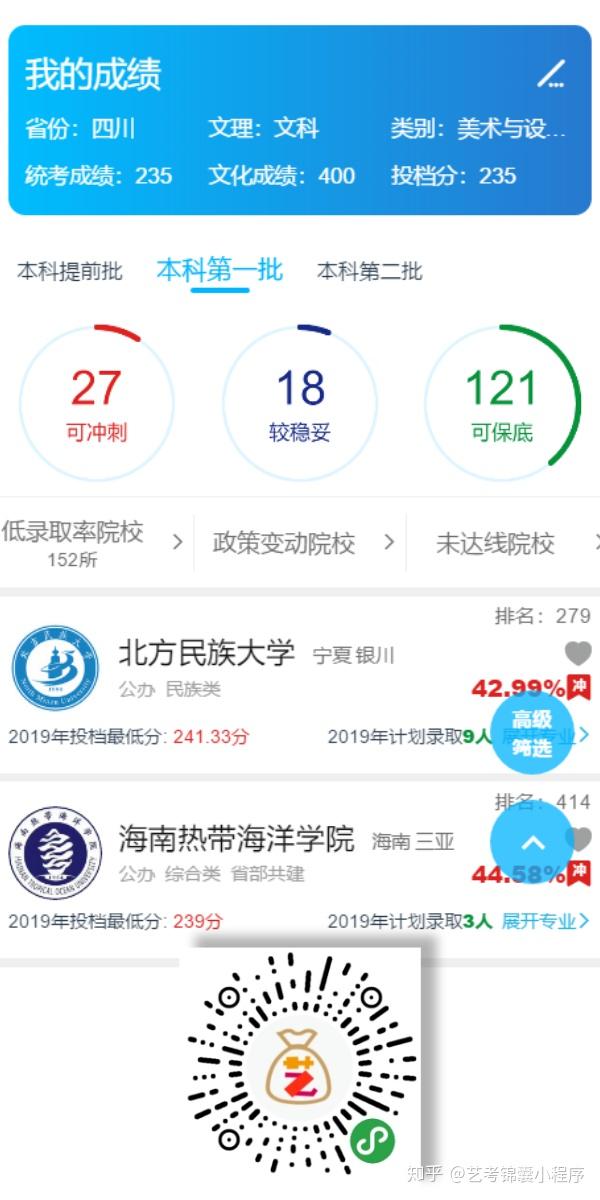Edit my scores with the pencil icon
Viewport: 600px width, 1200px height.
[x=551, y=74]
